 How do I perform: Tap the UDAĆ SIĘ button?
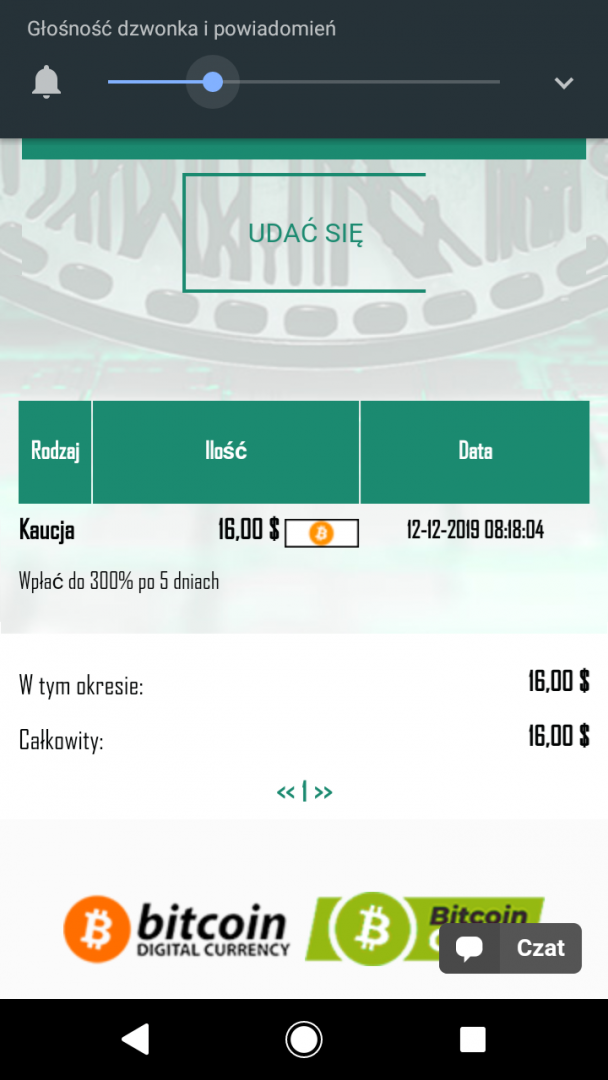(x=305, y=233)
